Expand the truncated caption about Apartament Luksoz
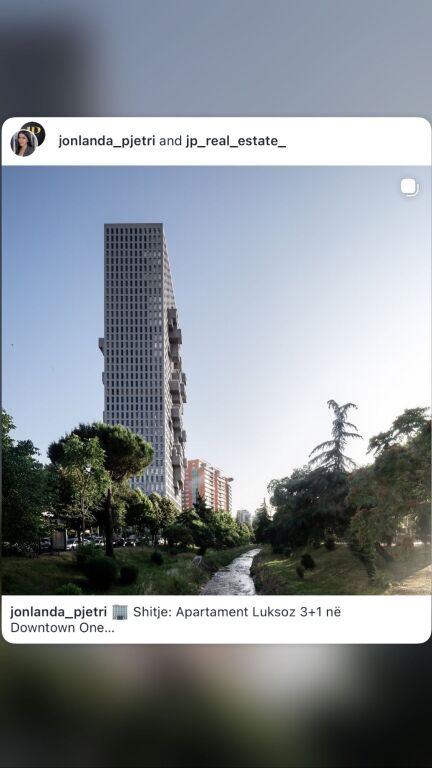Image resolution: width=432 pixels, height=768 pixels. [175, 620]
